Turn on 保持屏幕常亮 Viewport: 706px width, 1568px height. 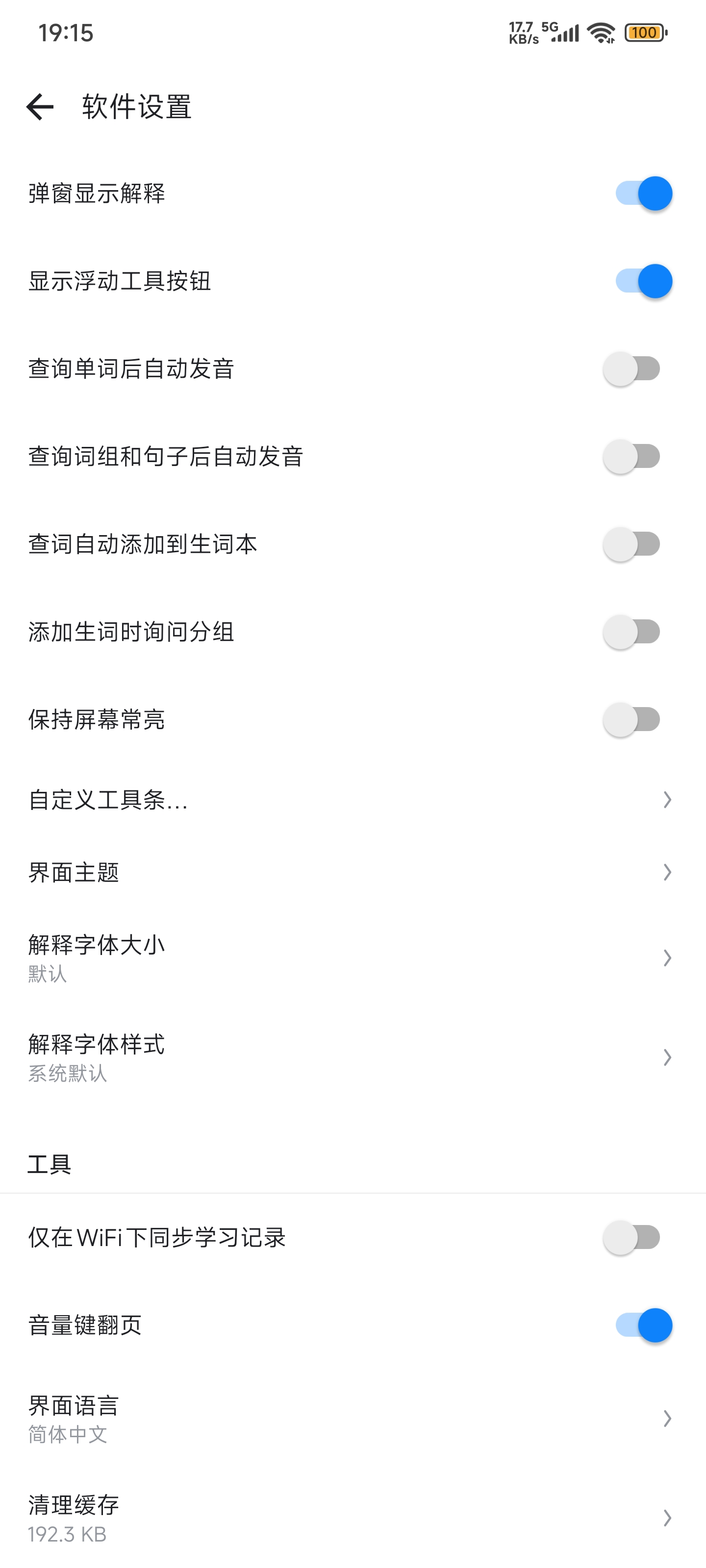[x=632, y=719]
